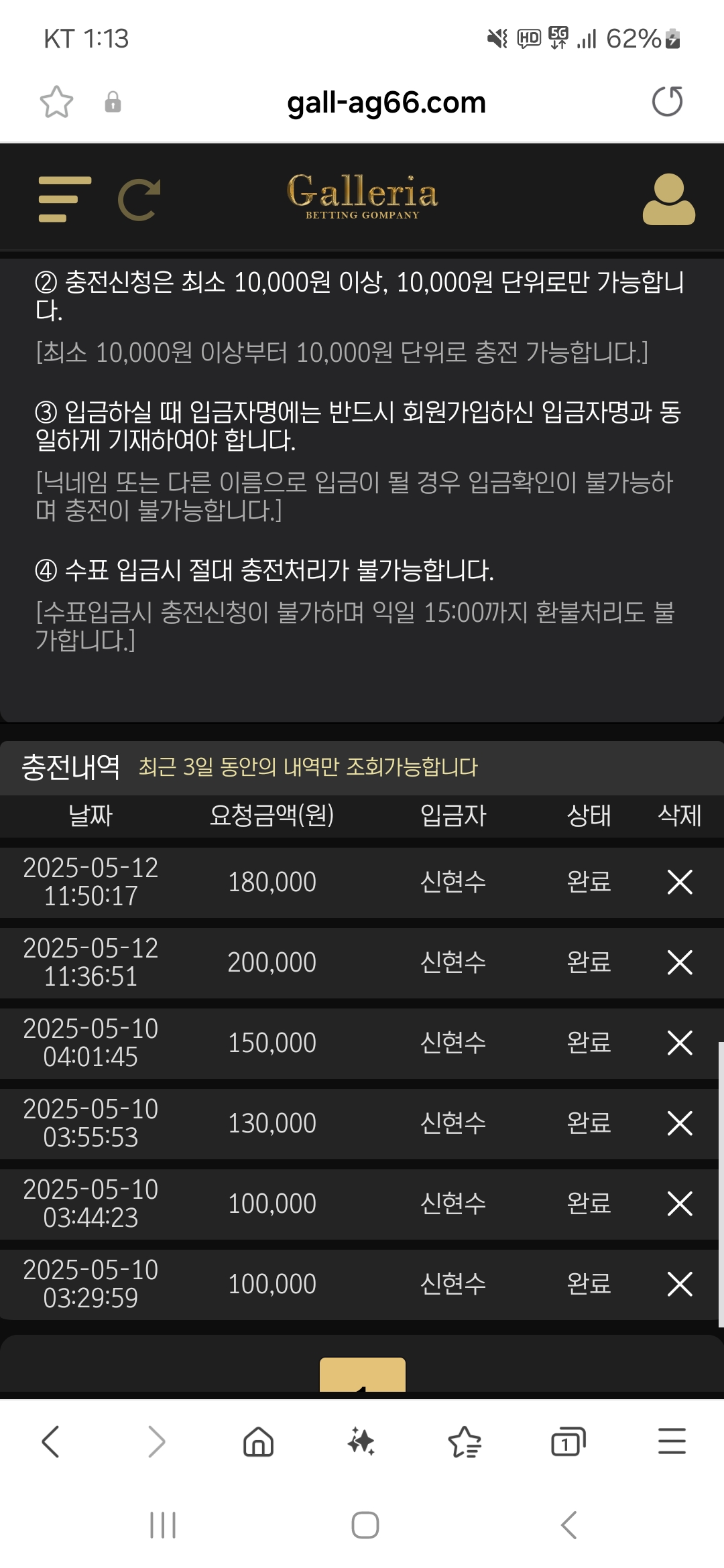Viewport: 724px width, 1568px height.
Task: Delete the 180,000 charge record
Action: tap(680, 882)
